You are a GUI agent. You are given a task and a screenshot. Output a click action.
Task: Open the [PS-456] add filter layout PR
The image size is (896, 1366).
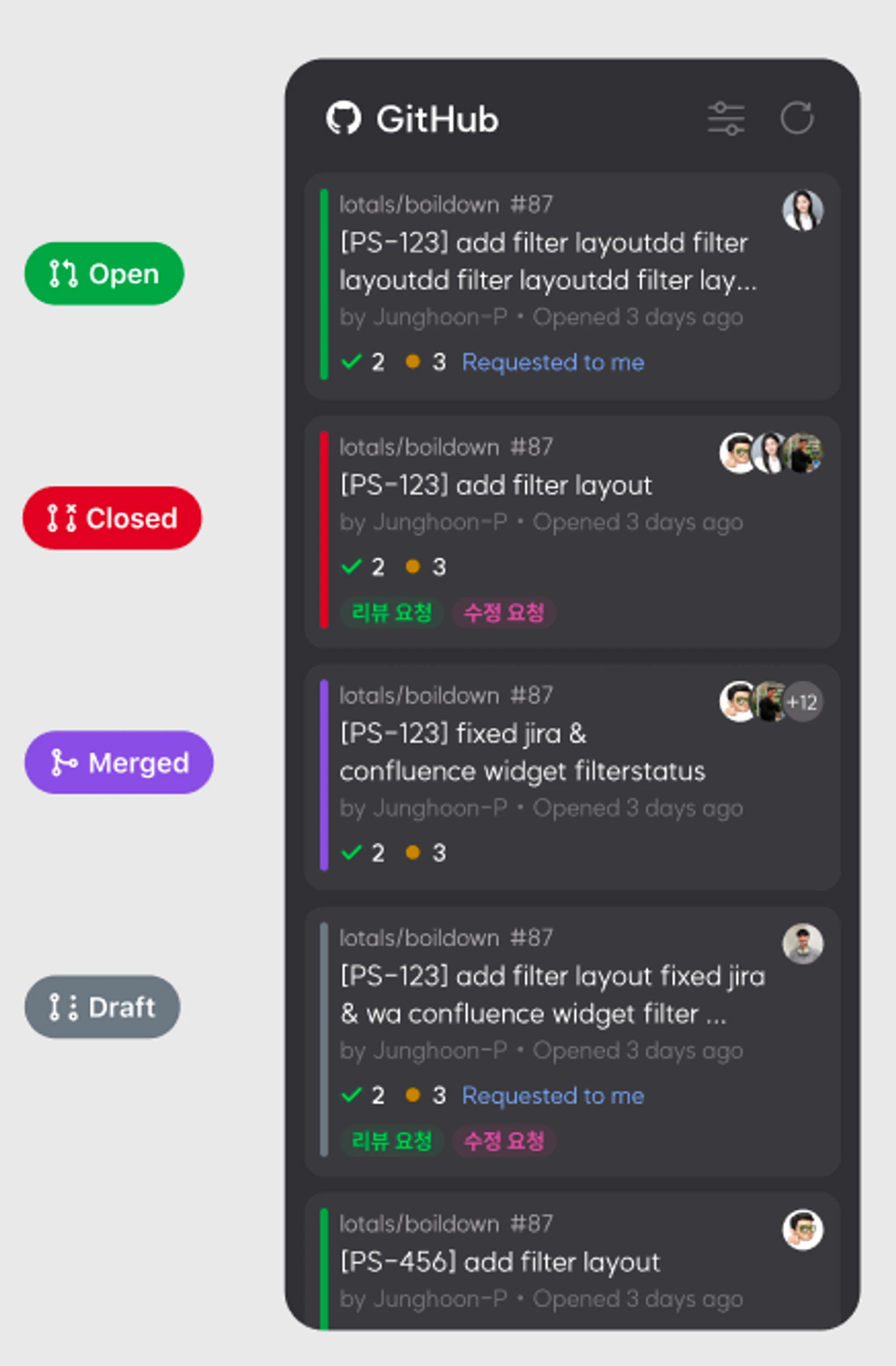[500, 1262]
